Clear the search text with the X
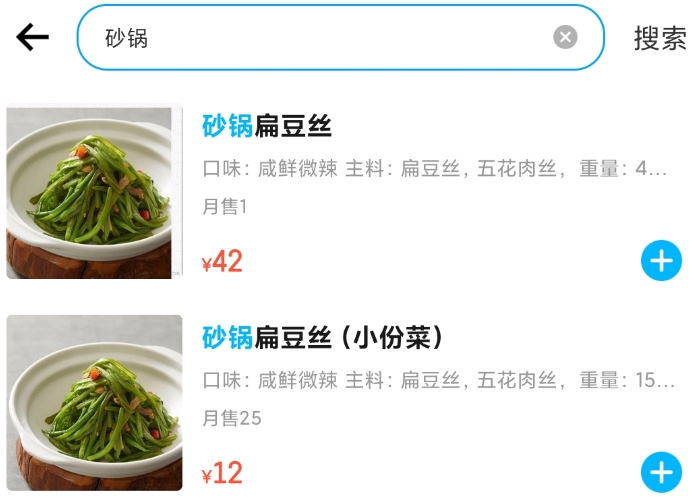The image size is (697, 502). tap(566, 38)
